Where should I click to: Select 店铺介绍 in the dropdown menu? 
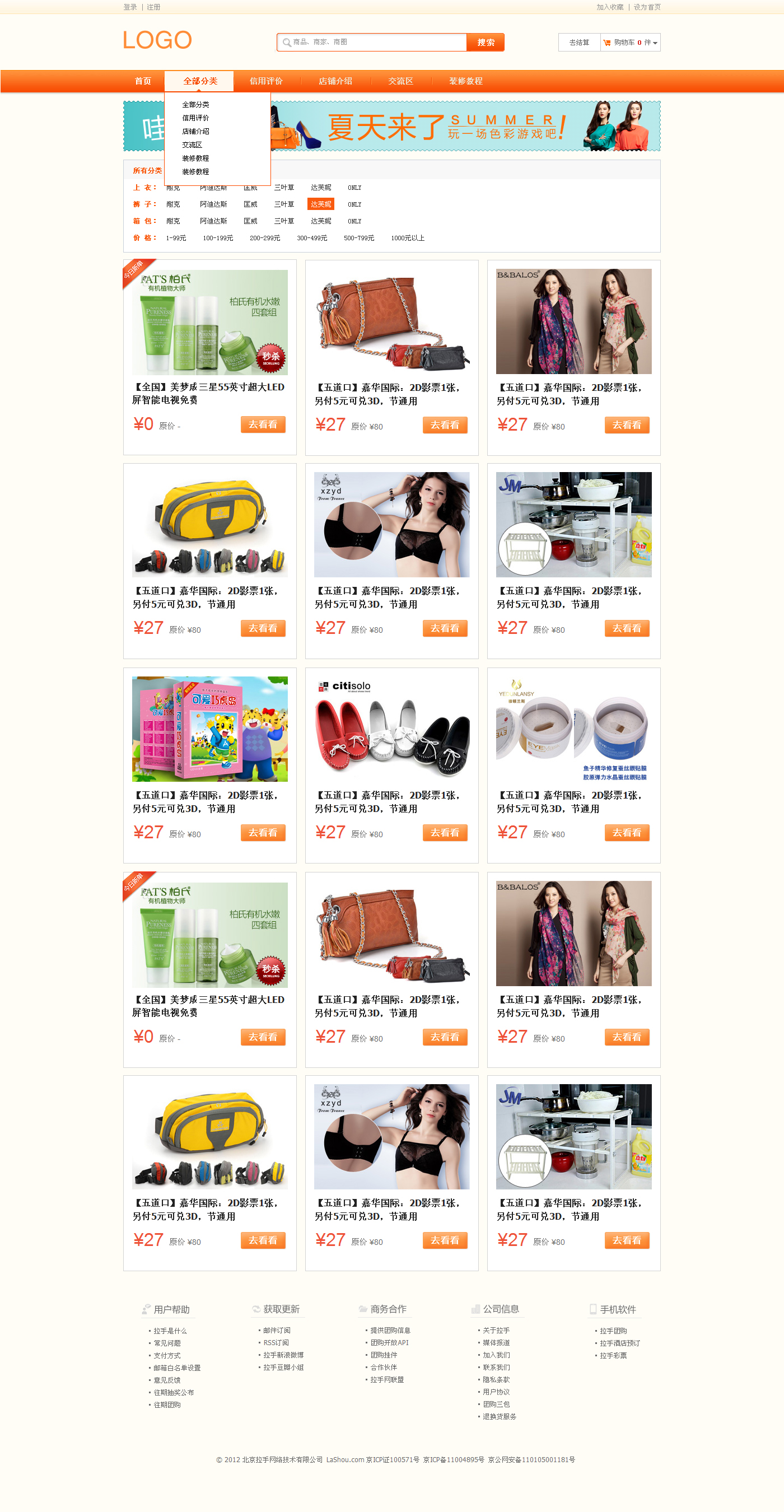click(195, 132)
